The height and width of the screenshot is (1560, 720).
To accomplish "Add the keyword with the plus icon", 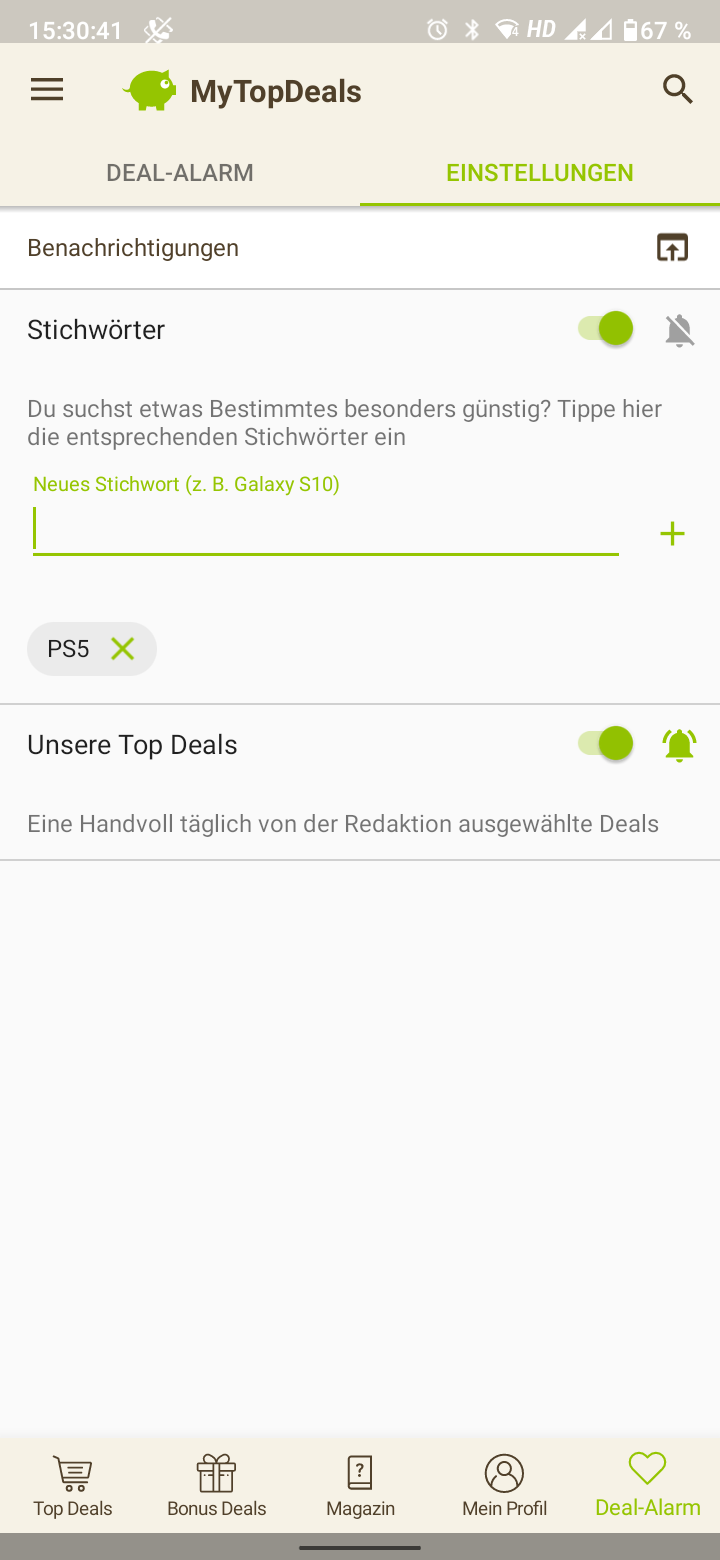I will 672,534.
